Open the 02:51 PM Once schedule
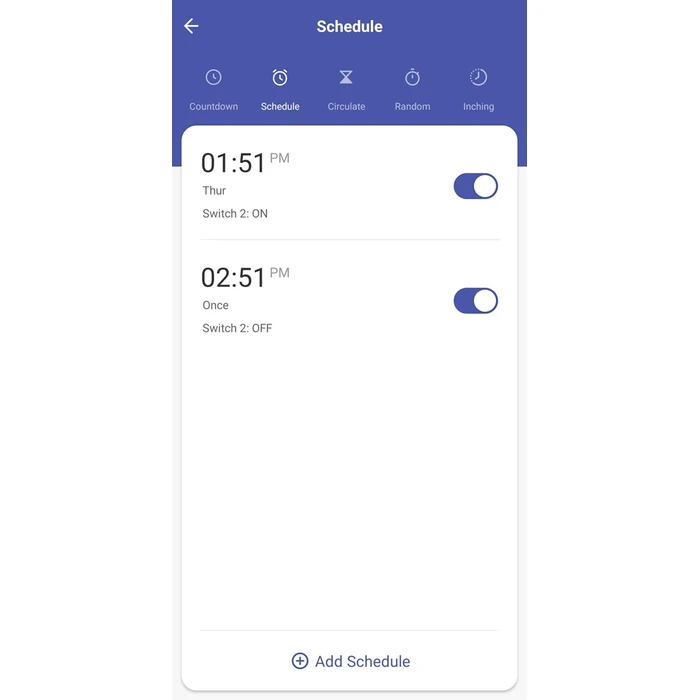This screenshot has height=700, width=700. pyautogui.click(x=300, y=300)
